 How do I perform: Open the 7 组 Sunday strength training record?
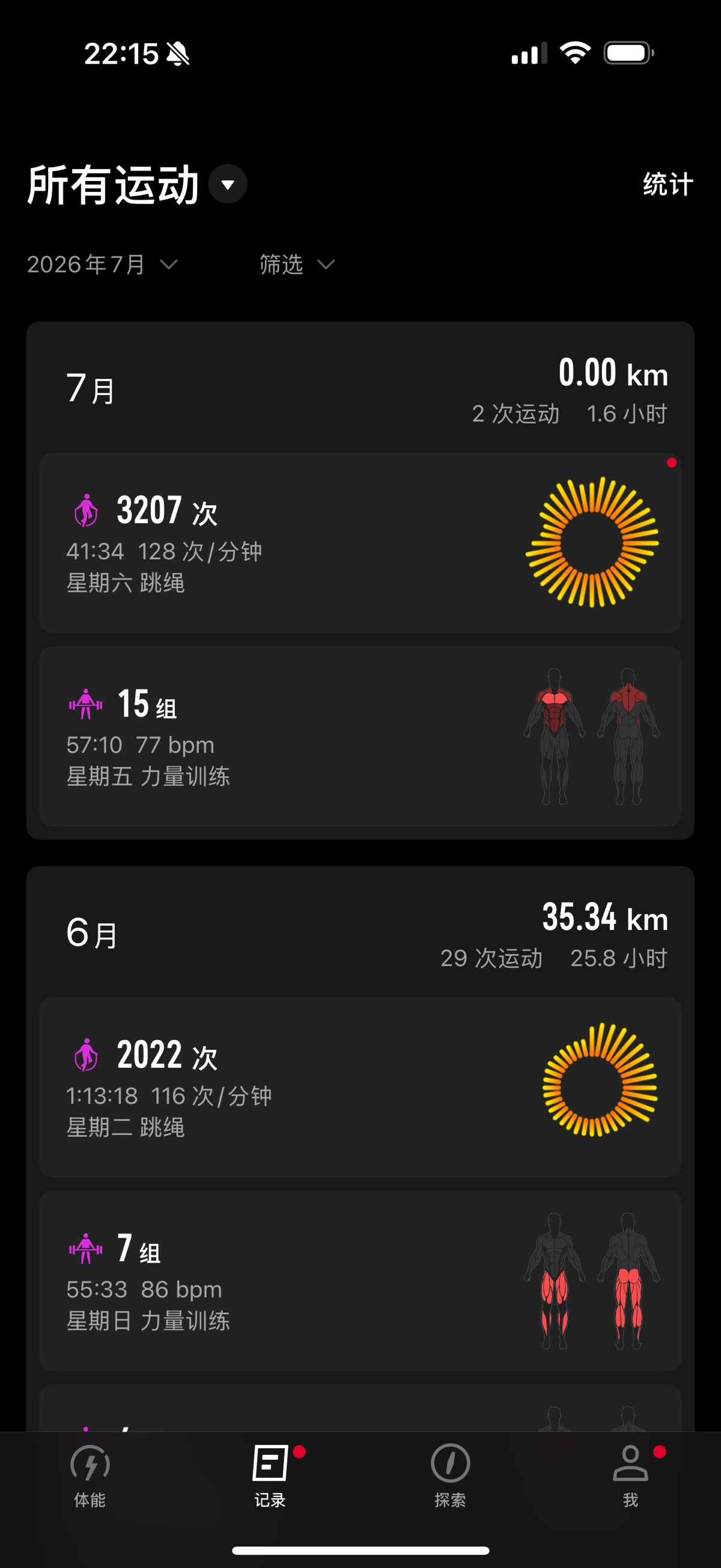[x=360, y=1281]
